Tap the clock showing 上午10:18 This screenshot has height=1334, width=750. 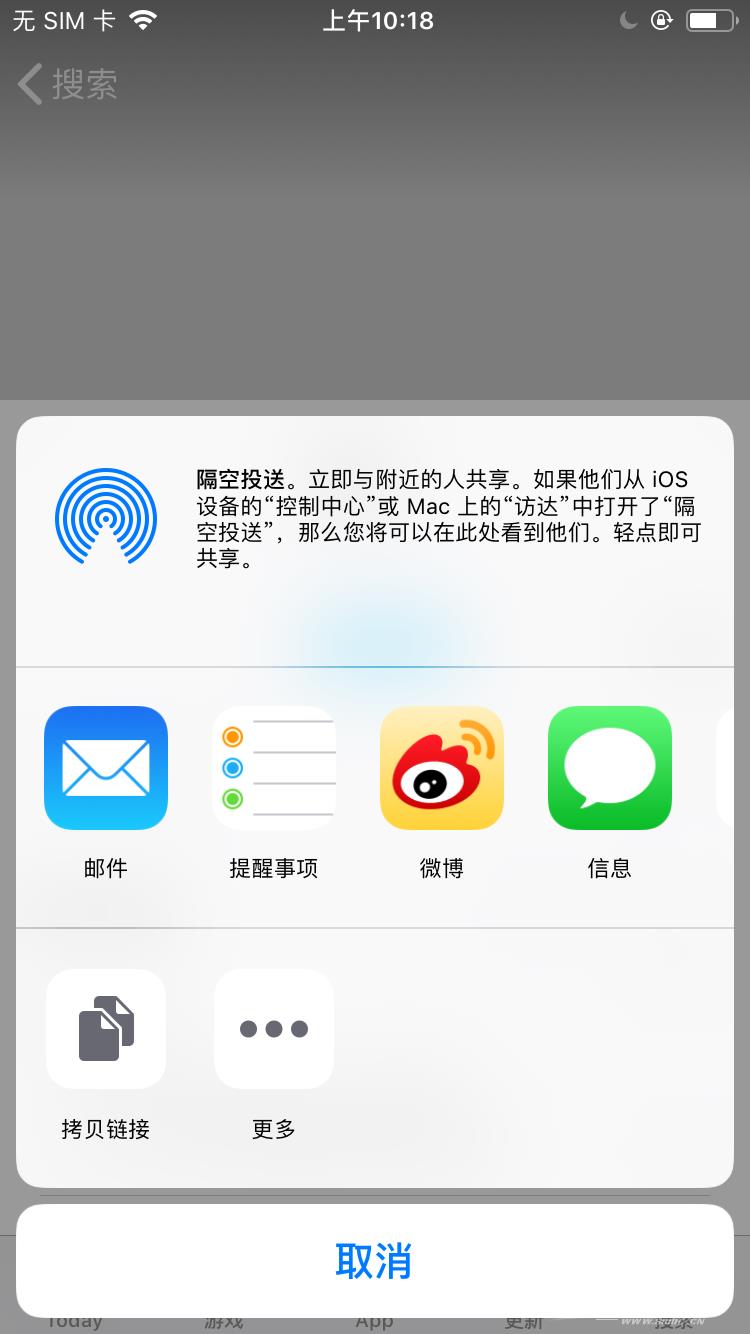tap(375, 18)
